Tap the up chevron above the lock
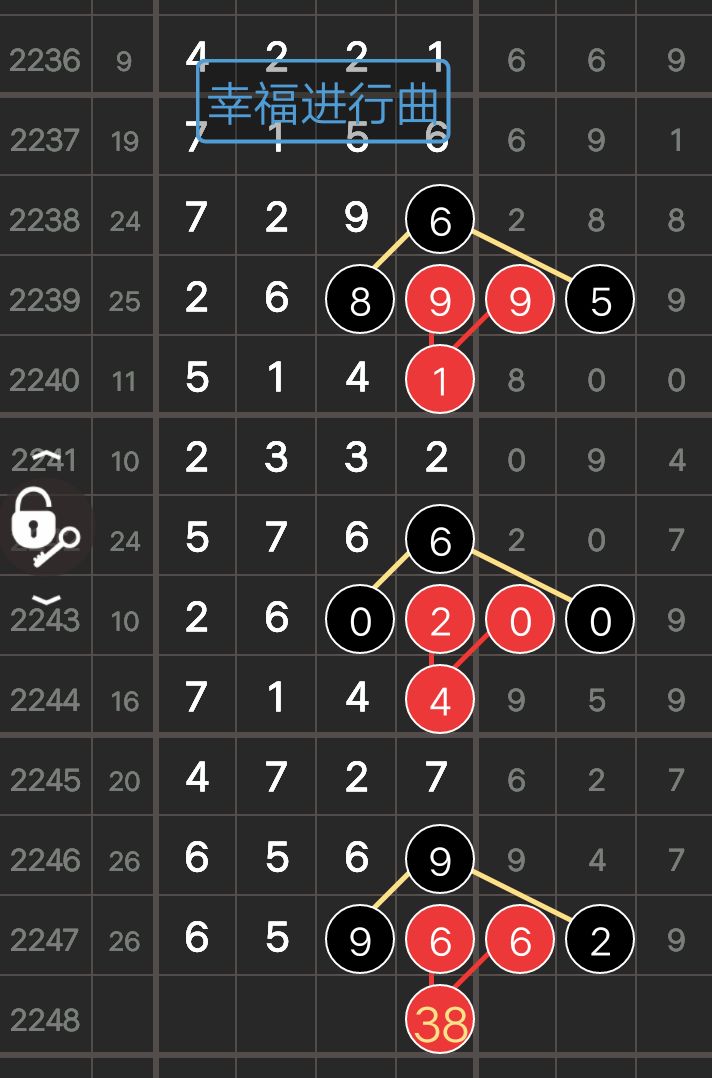The width and height of the screenshot is (712, 1078). pos(44,455)
